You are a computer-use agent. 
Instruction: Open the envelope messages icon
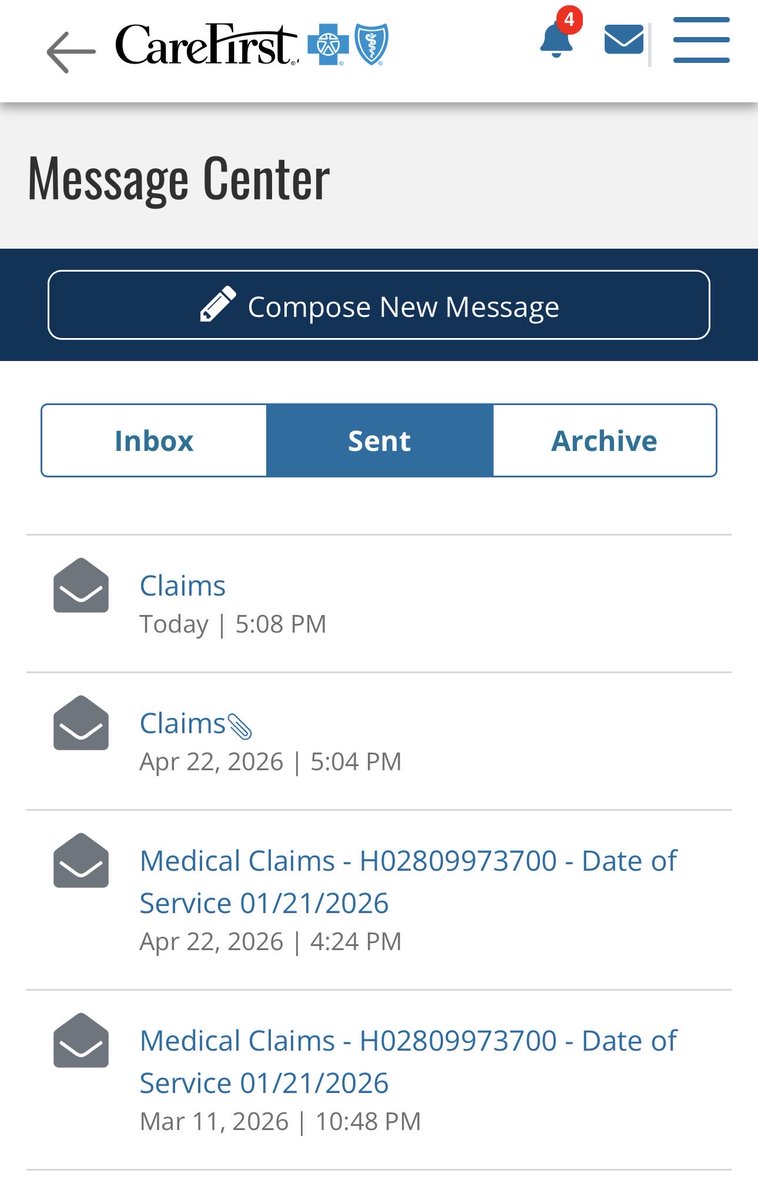[x=624, y=41]
